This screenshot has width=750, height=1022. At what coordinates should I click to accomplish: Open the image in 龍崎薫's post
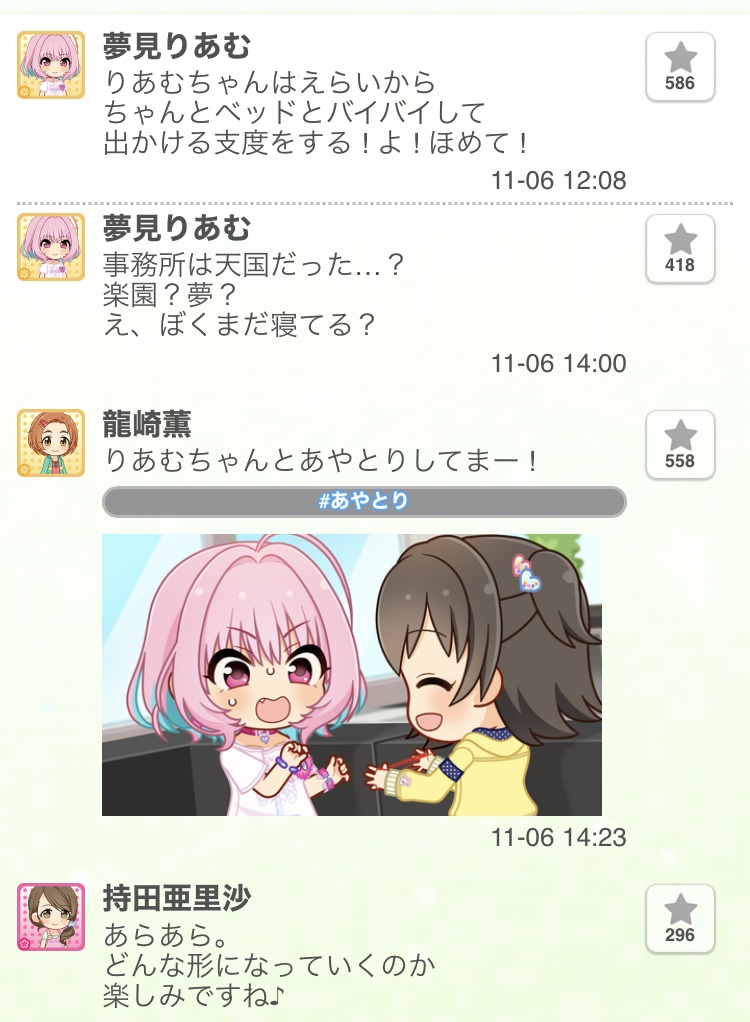[x=352, y=674]
